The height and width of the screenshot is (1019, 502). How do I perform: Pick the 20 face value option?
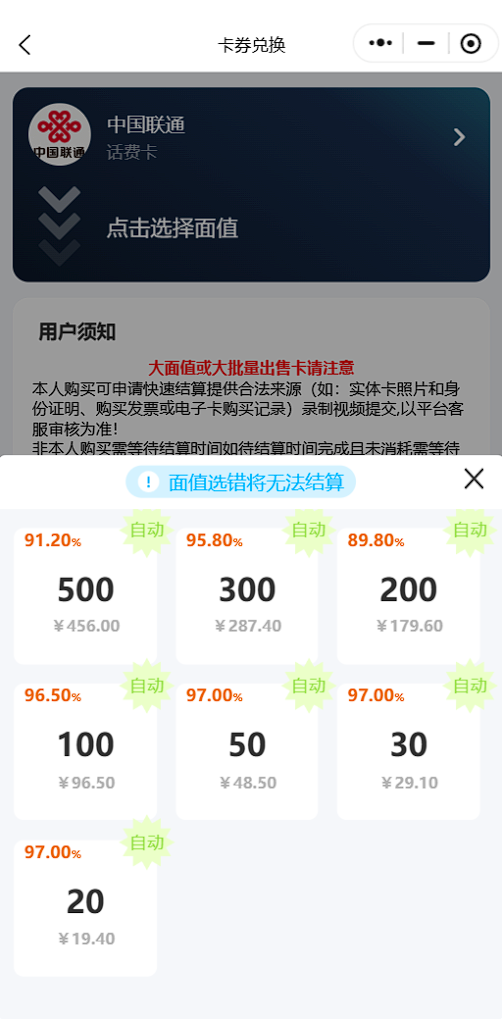click(x=85, y=908)
